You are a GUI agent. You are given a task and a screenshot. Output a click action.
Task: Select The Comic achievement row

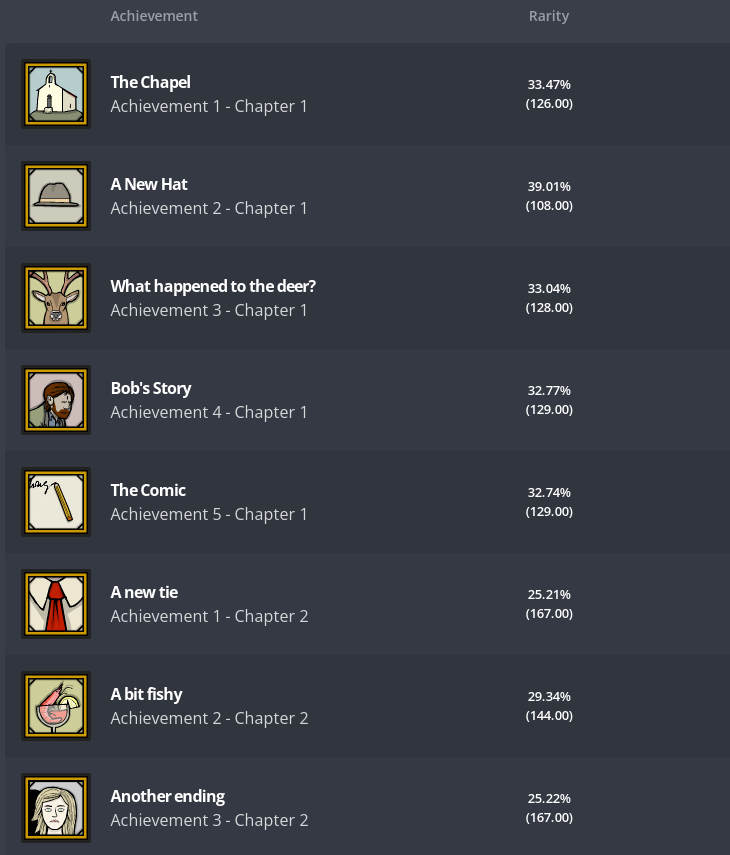click(x=148, y=491)
